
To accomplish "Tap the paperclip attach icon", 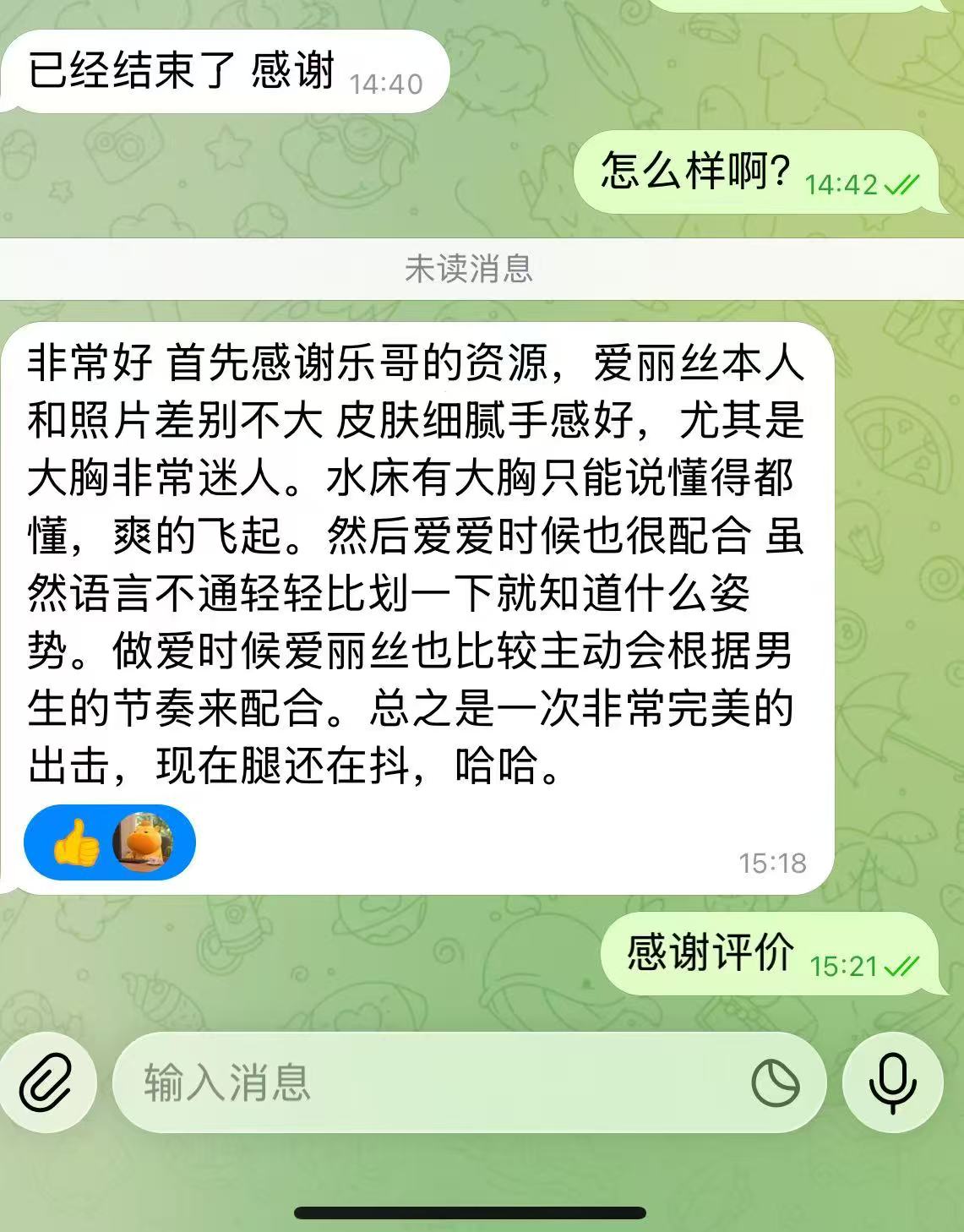I will [46, 1083].
